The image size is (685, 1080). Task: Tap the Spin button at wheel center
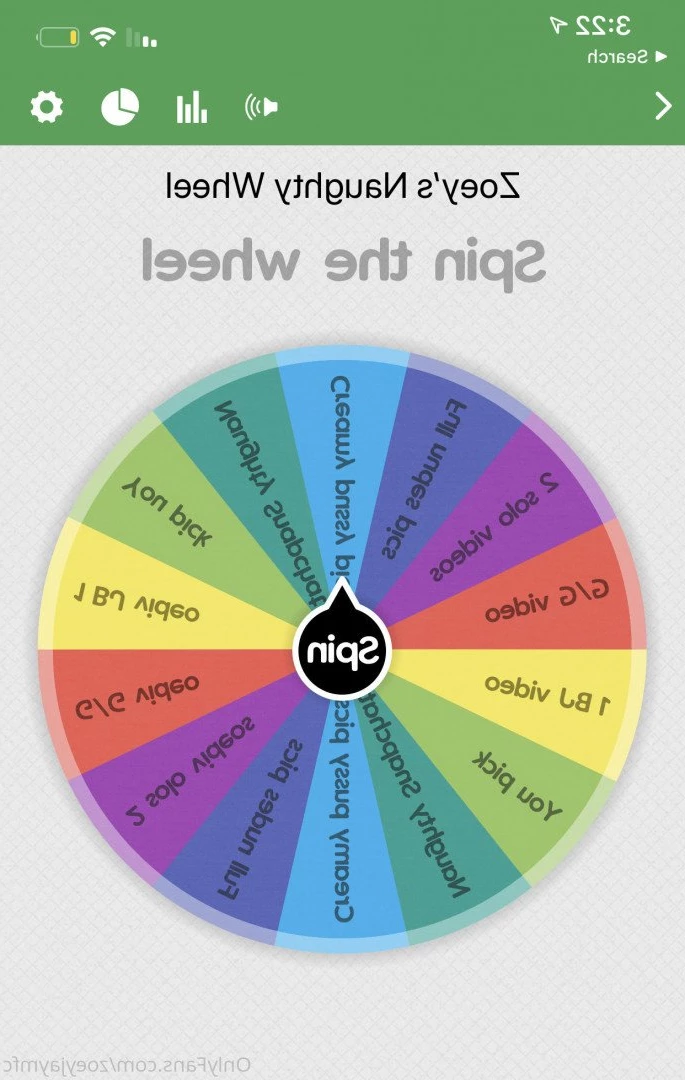pyautogui.click(x=339, y=650)
